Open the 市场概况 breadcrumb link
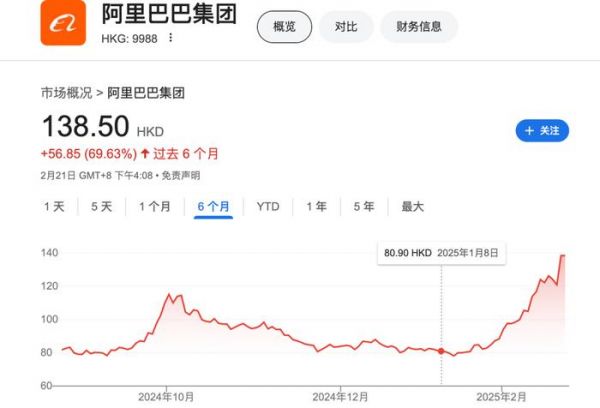Image resolution: width=600 pixels, height=408 pixels. (67, 93)
